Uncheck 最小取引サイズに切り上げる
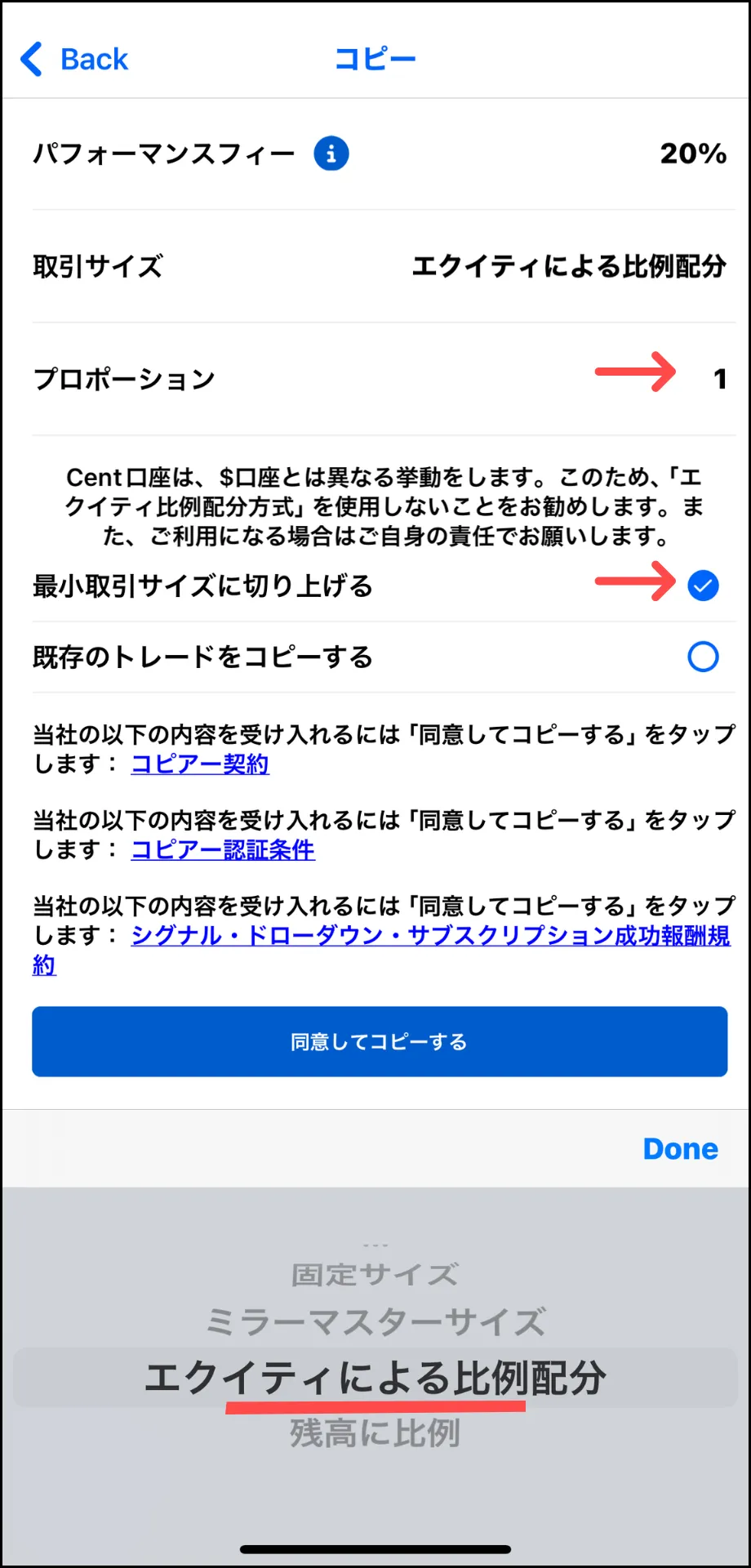Viewport: 751px width, 1568px height. pos(703,586)
